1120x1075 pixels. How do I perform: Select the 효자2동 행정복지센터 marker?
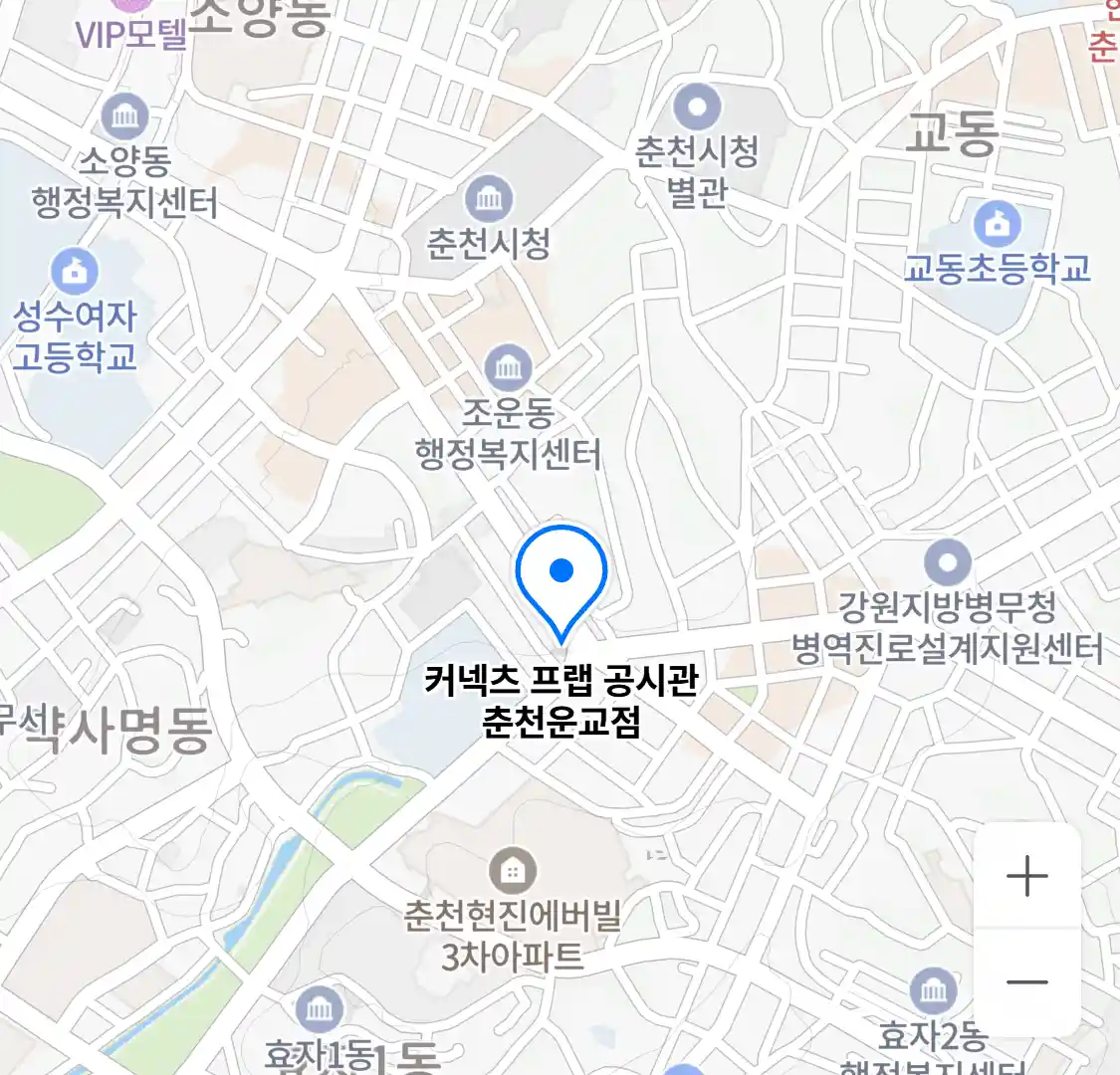click(x=933, y=990)
